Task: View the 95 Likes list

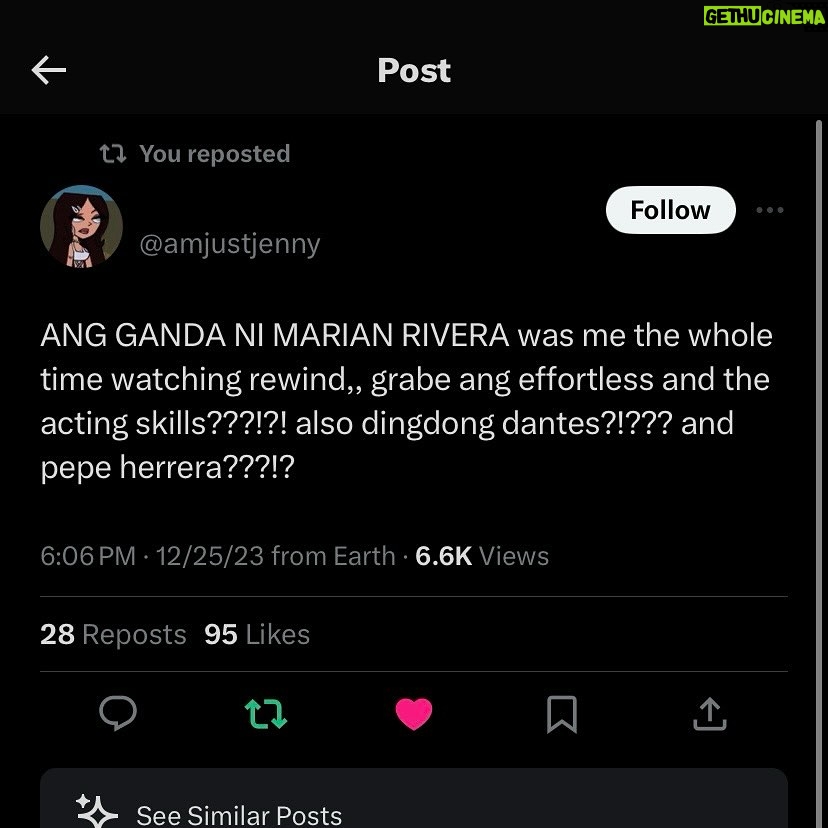Action: click(x=257, y=634)
